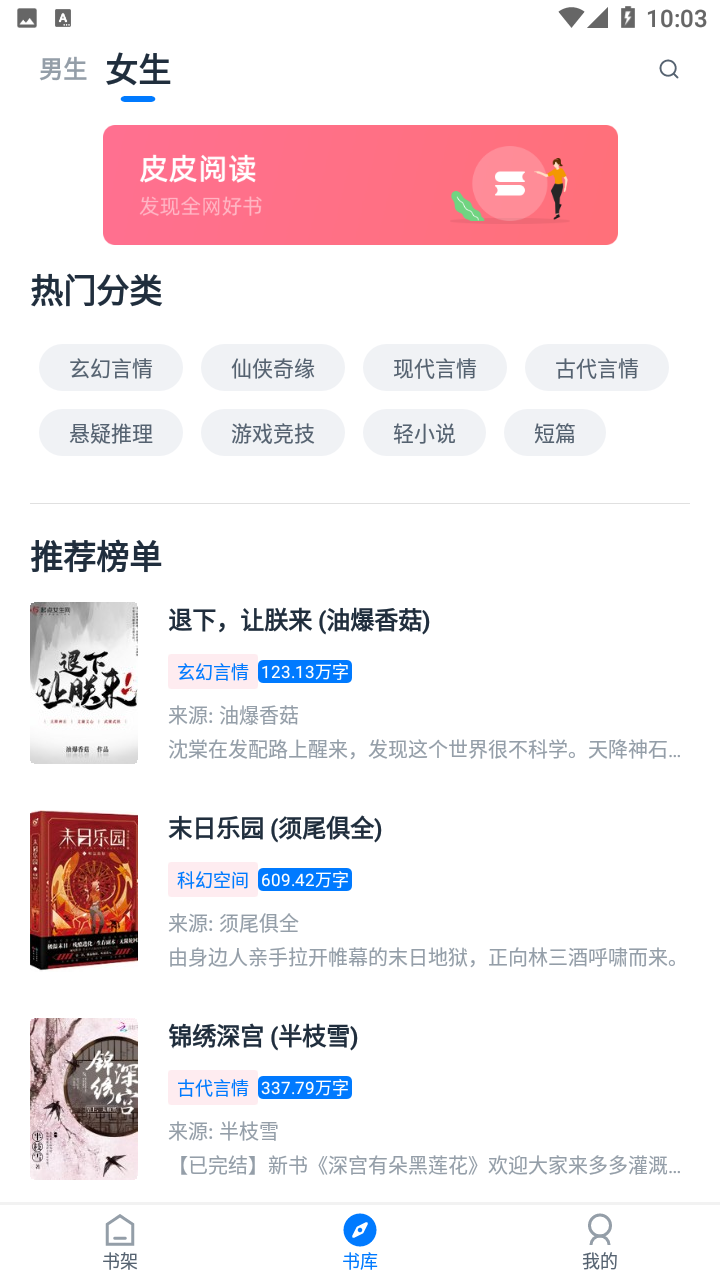The height and width of the screenshot is (1280, 720).
Task: Open the search icon
Action: point(669,69)
